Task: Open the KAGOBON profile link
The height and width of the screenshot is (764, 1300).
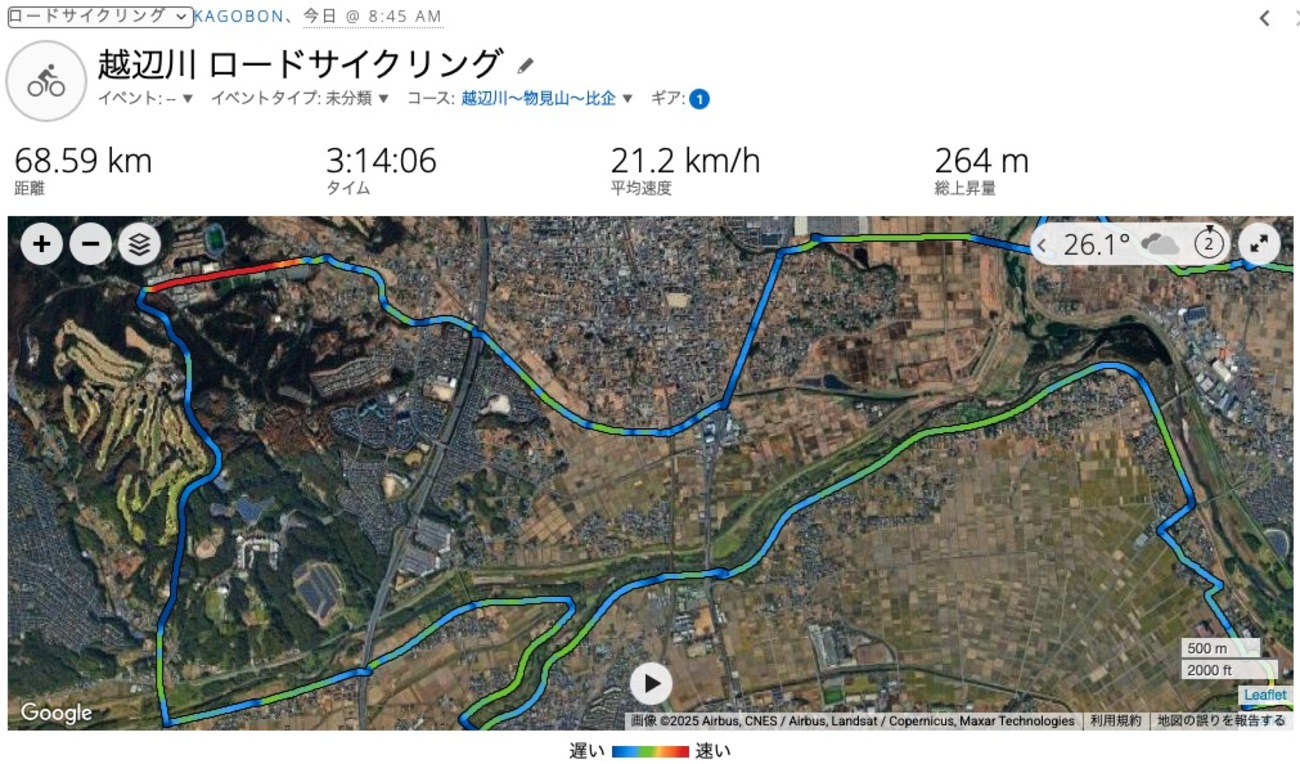Action: coord(230,17)
